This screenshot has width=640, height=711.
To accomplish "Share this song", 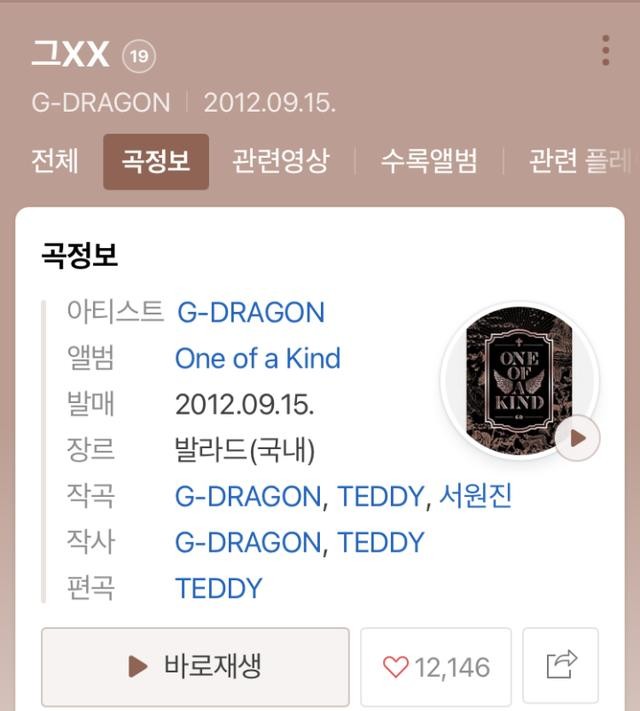I will [562, 664].
